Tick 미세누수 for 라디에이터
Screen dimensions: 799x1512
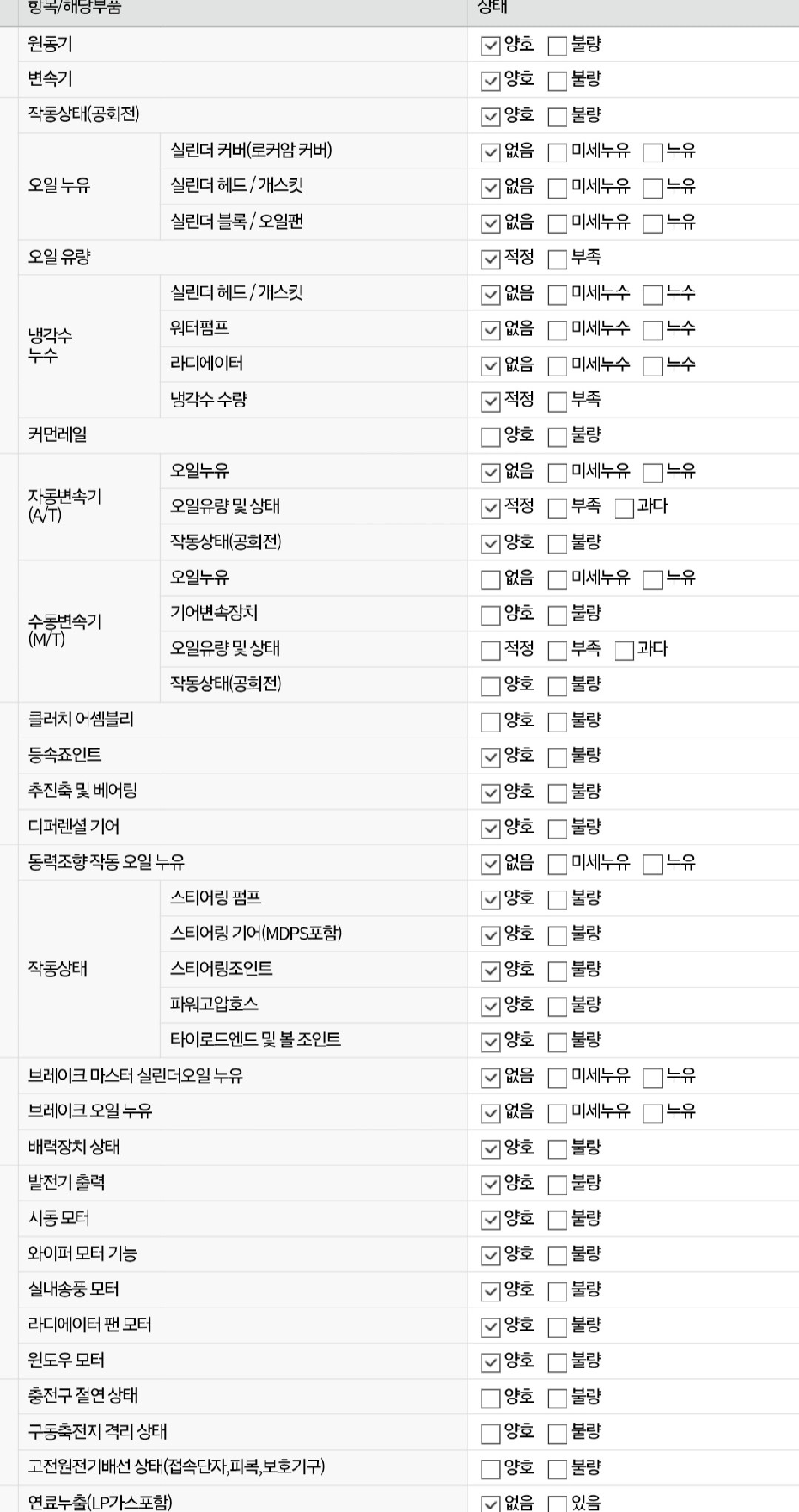tap(558, 366)
